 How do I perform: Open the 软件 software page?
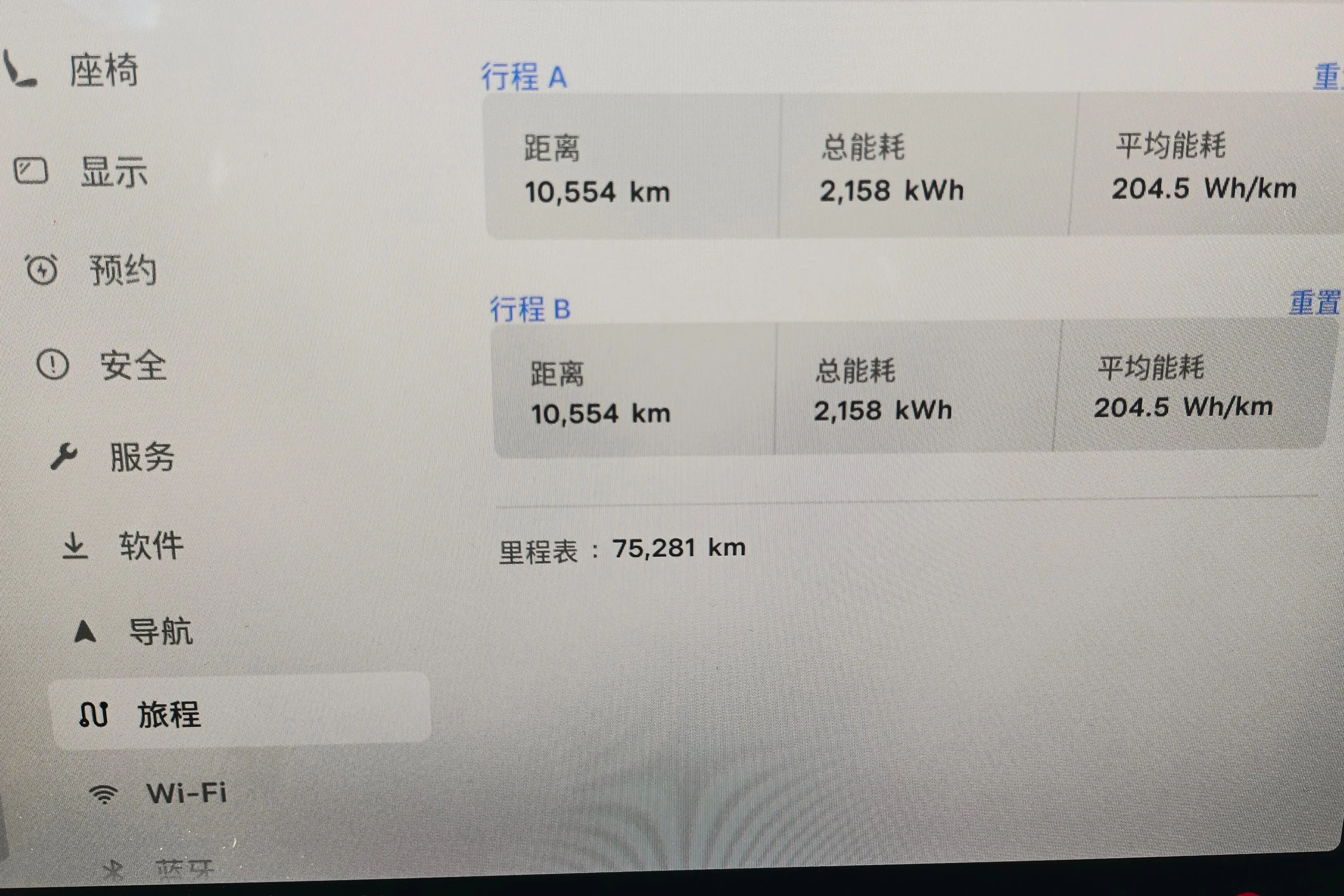pos(151,545)
